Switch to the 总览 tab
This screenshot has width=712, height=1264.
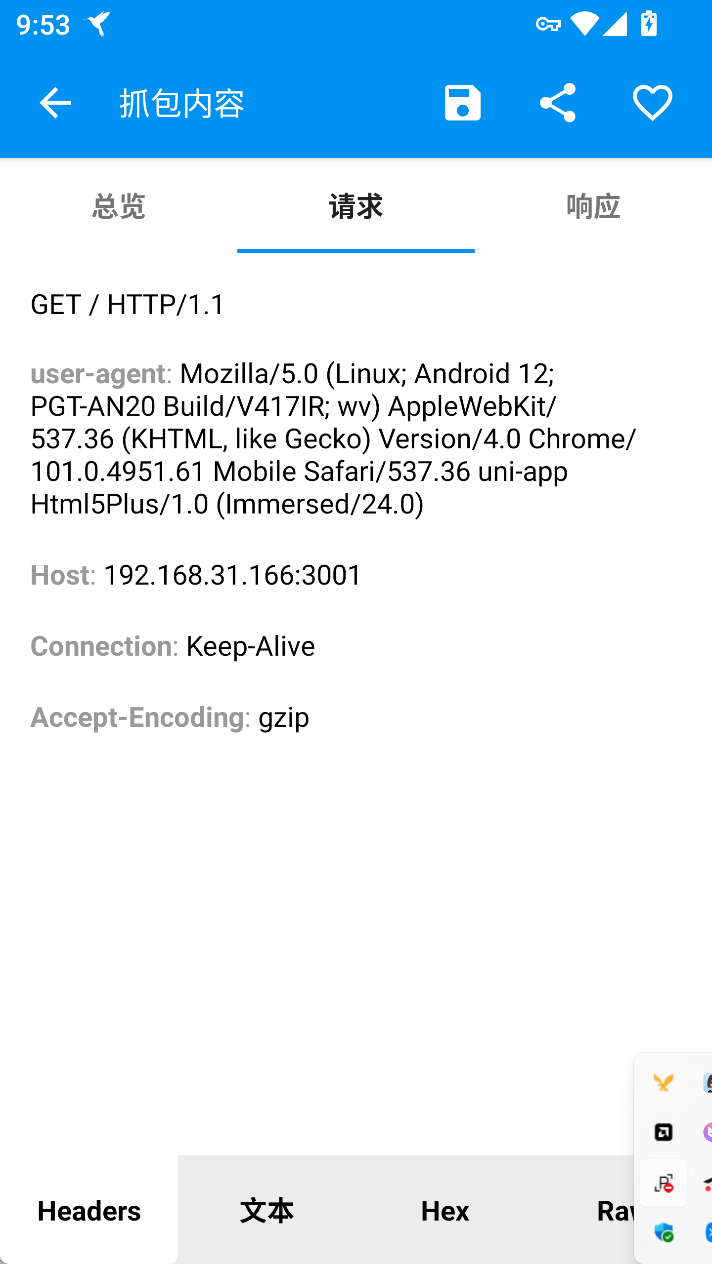119,206
